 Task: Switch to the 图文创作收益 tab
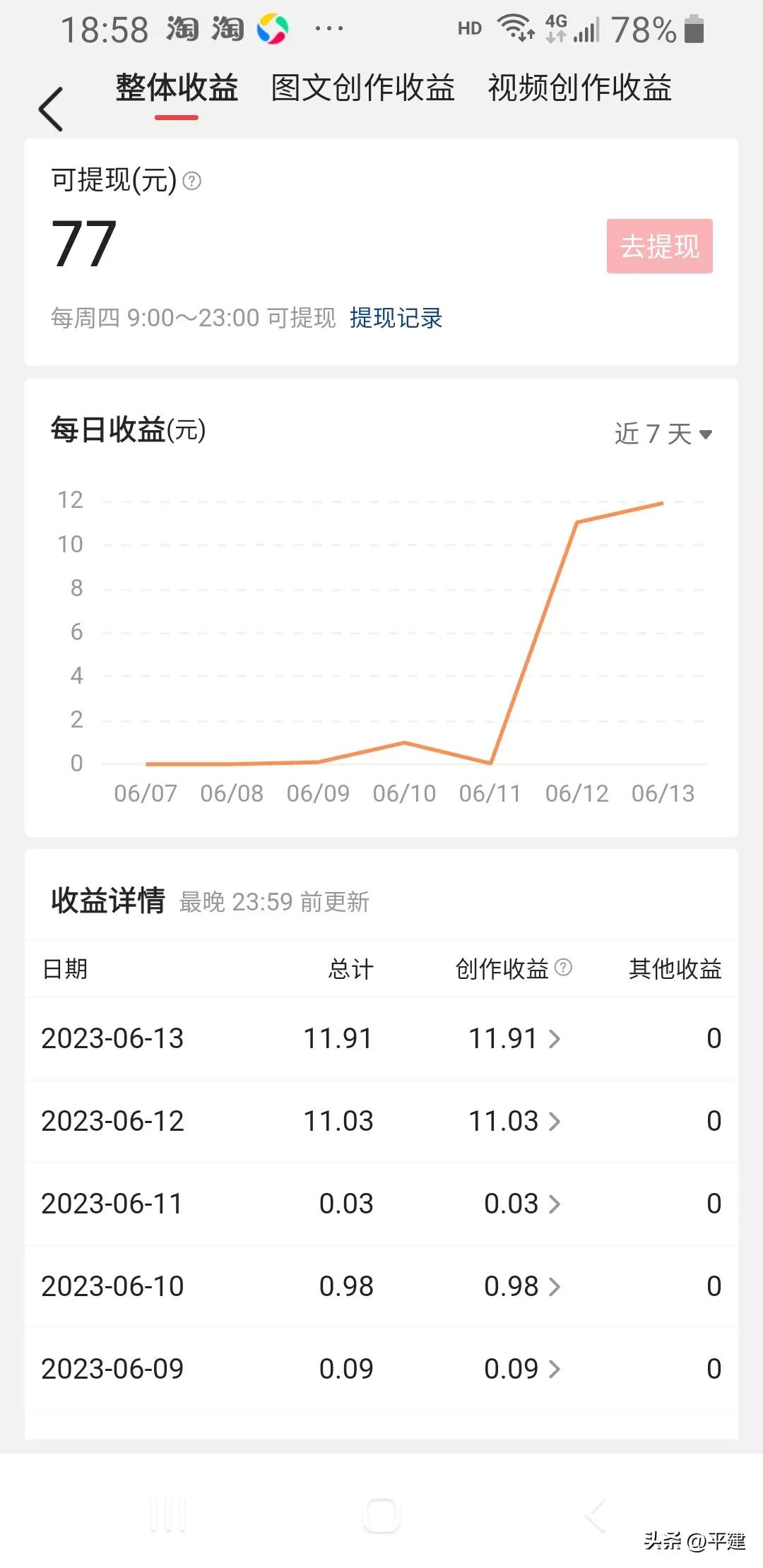[x=362, y=88]
